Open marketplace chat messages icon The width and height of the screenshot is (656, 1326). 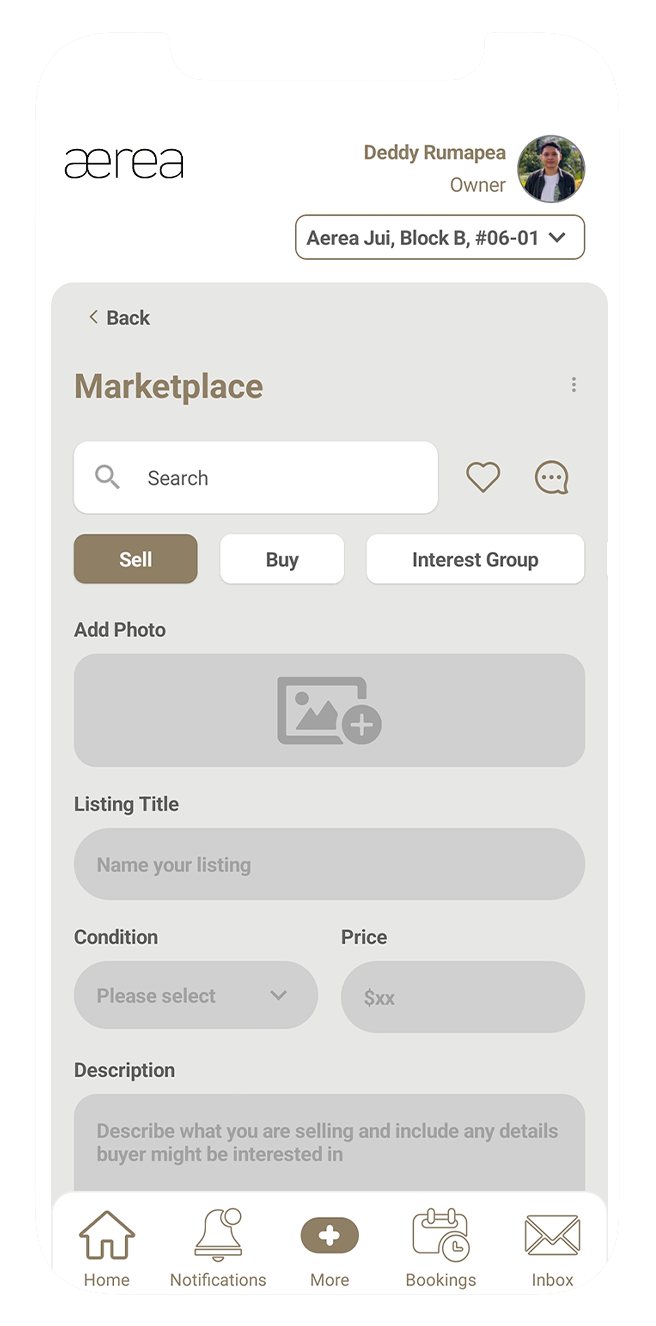(551, 478)
